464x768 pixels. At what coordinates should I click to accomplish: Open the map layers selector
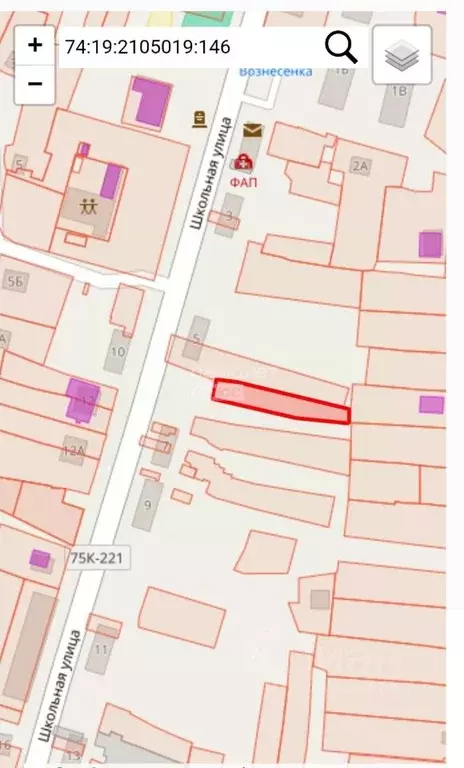tap(402, 55)
